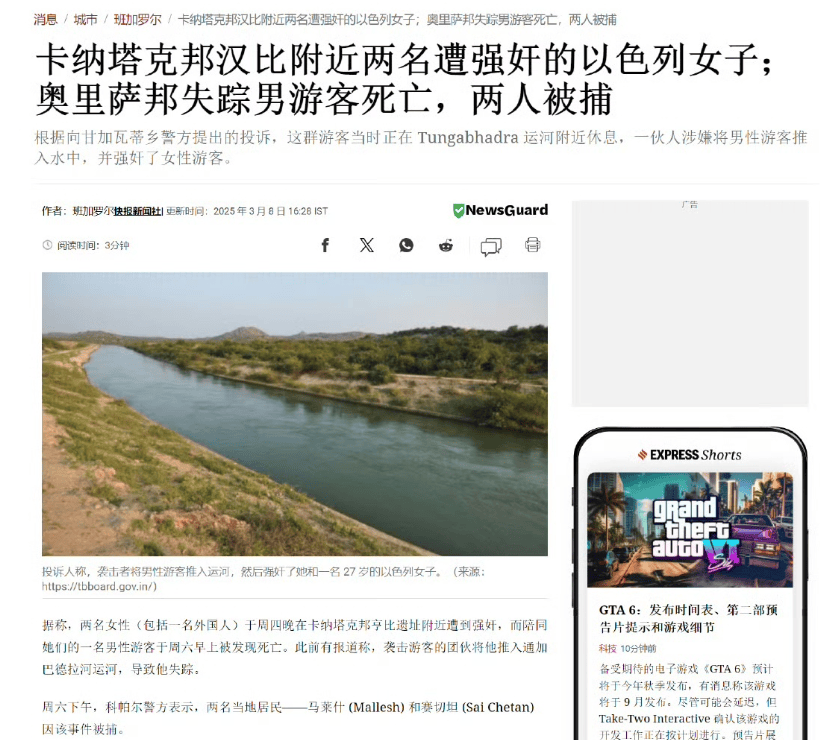The image size is (822, 742).
Task: Open the 快报新闻社 author link
Action: [x=137, y=211]
